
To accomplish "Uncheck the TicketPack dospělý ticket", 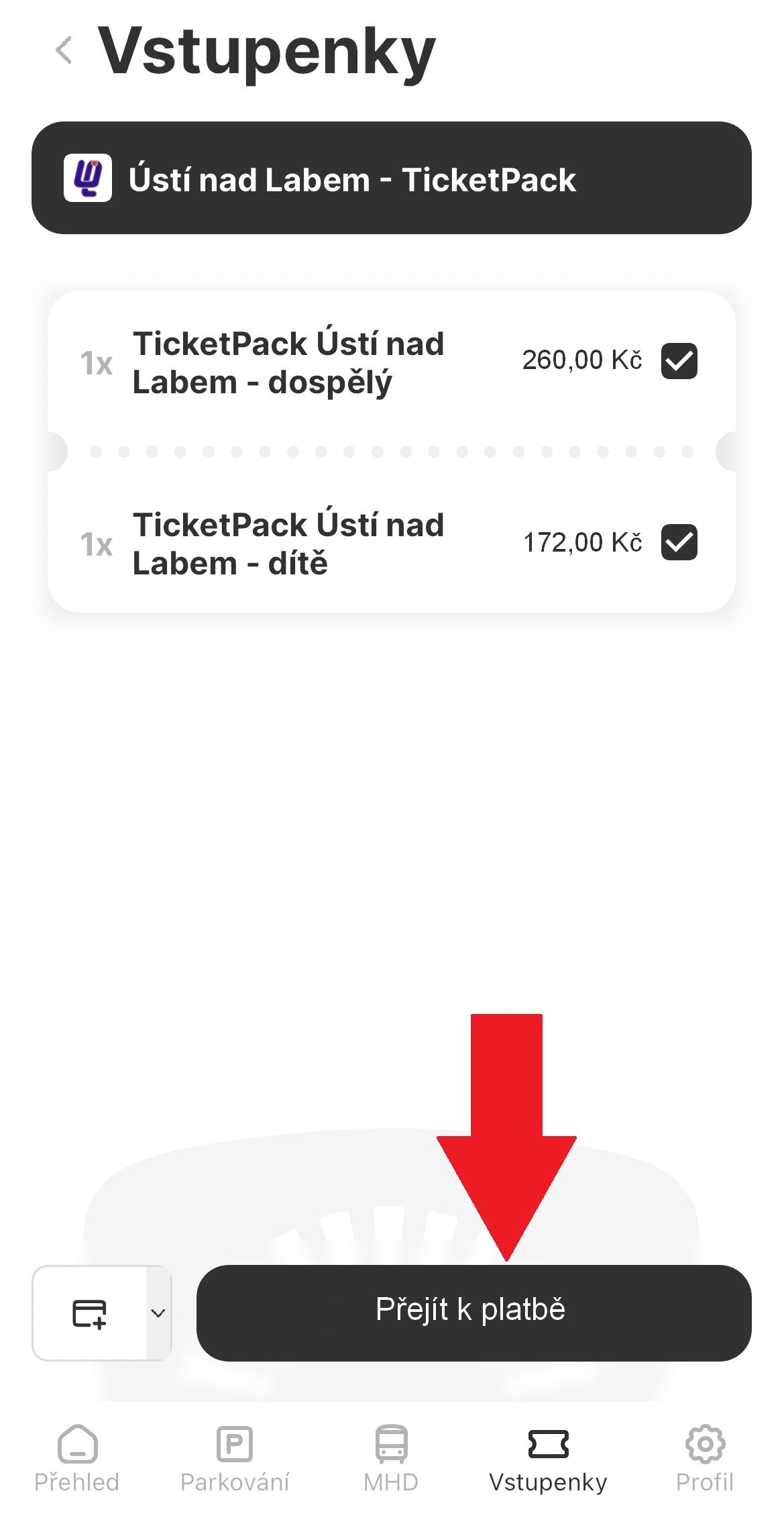I will pos(679,361).
